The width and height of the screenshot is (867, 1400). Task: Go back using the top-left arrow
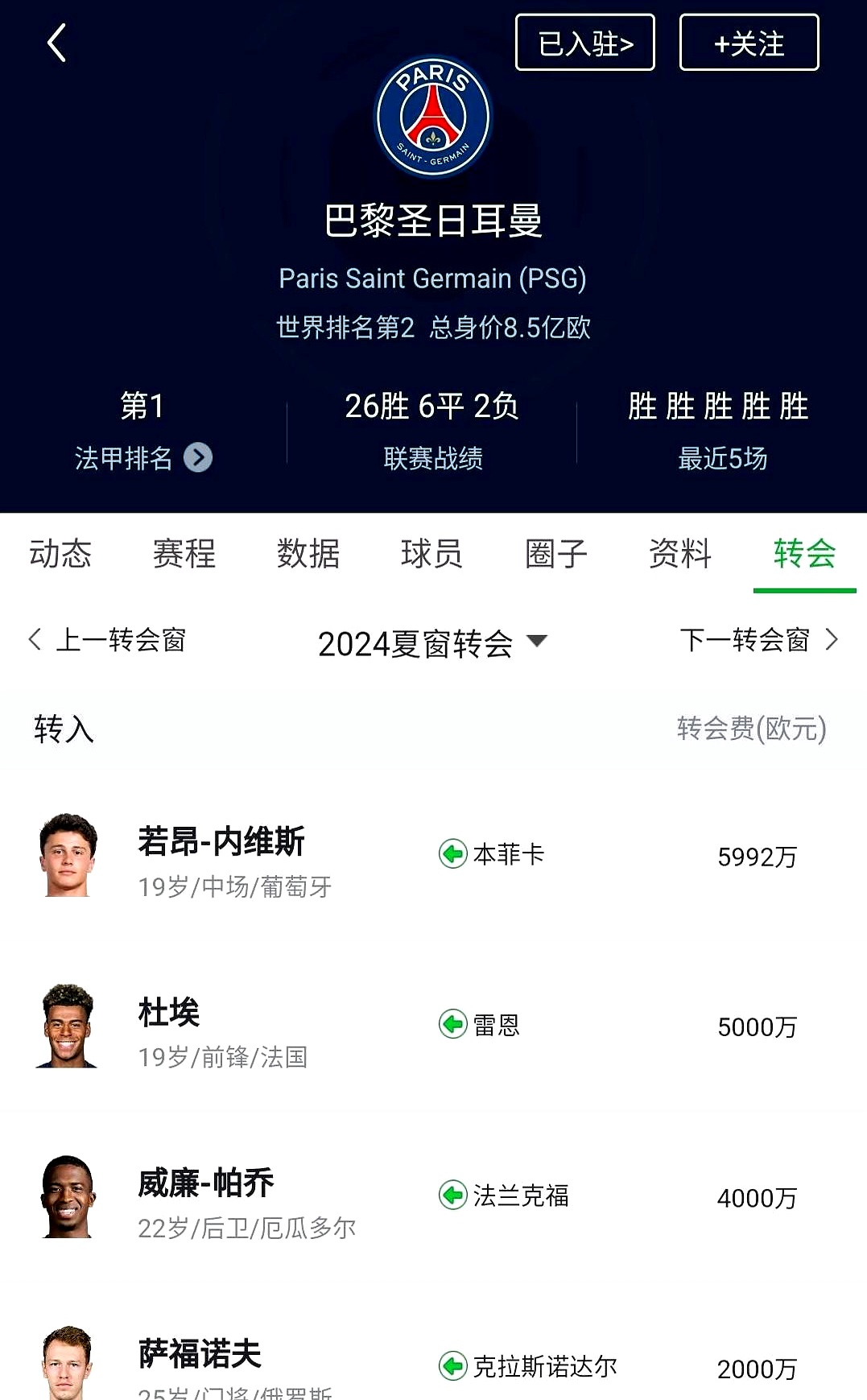tap(56, 43)
